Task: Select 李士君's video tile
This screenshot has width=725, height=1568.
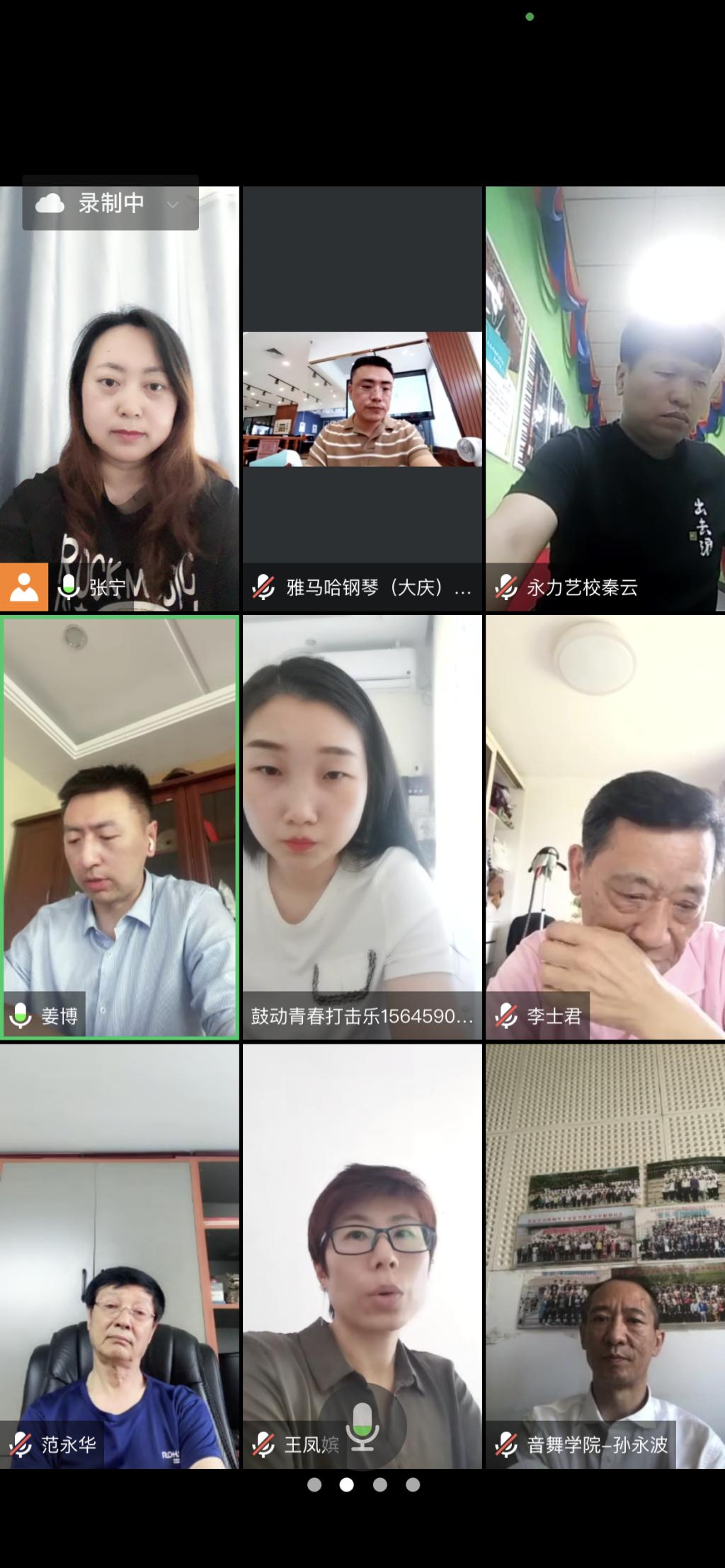Action: point(605,826)
